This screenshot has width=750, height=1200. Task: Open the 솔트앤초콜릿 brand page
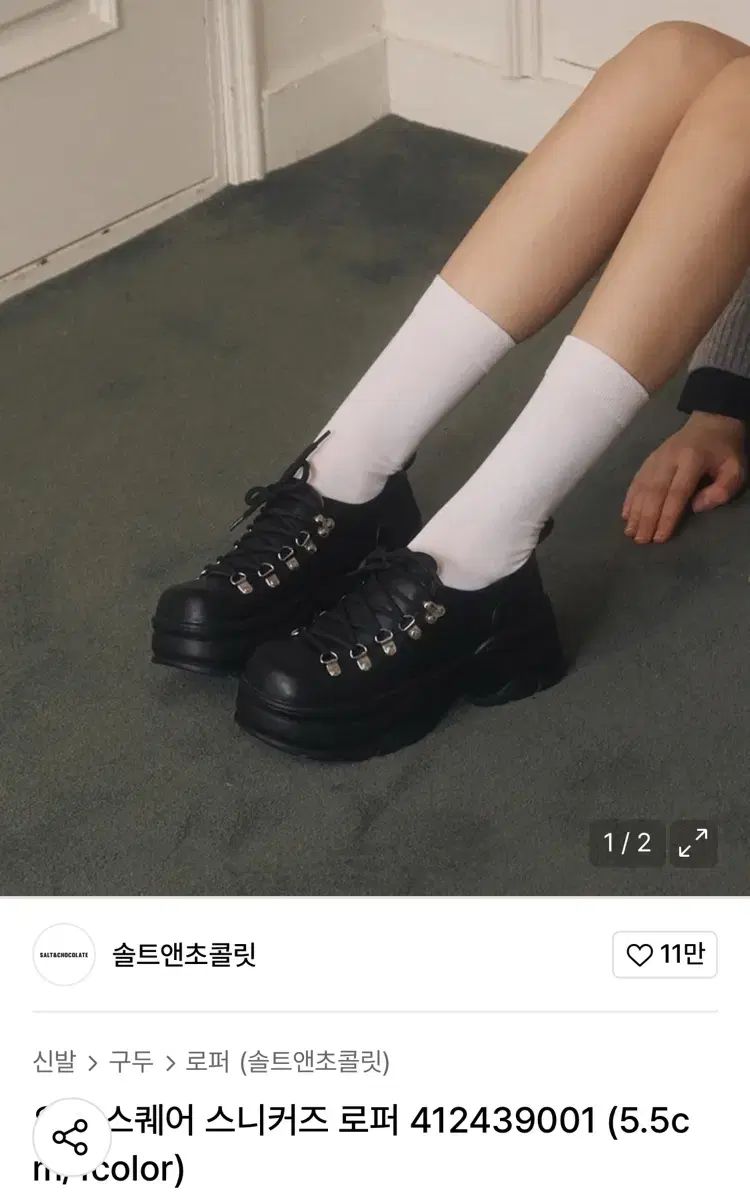pyautogui.click(x=184, y=955)
